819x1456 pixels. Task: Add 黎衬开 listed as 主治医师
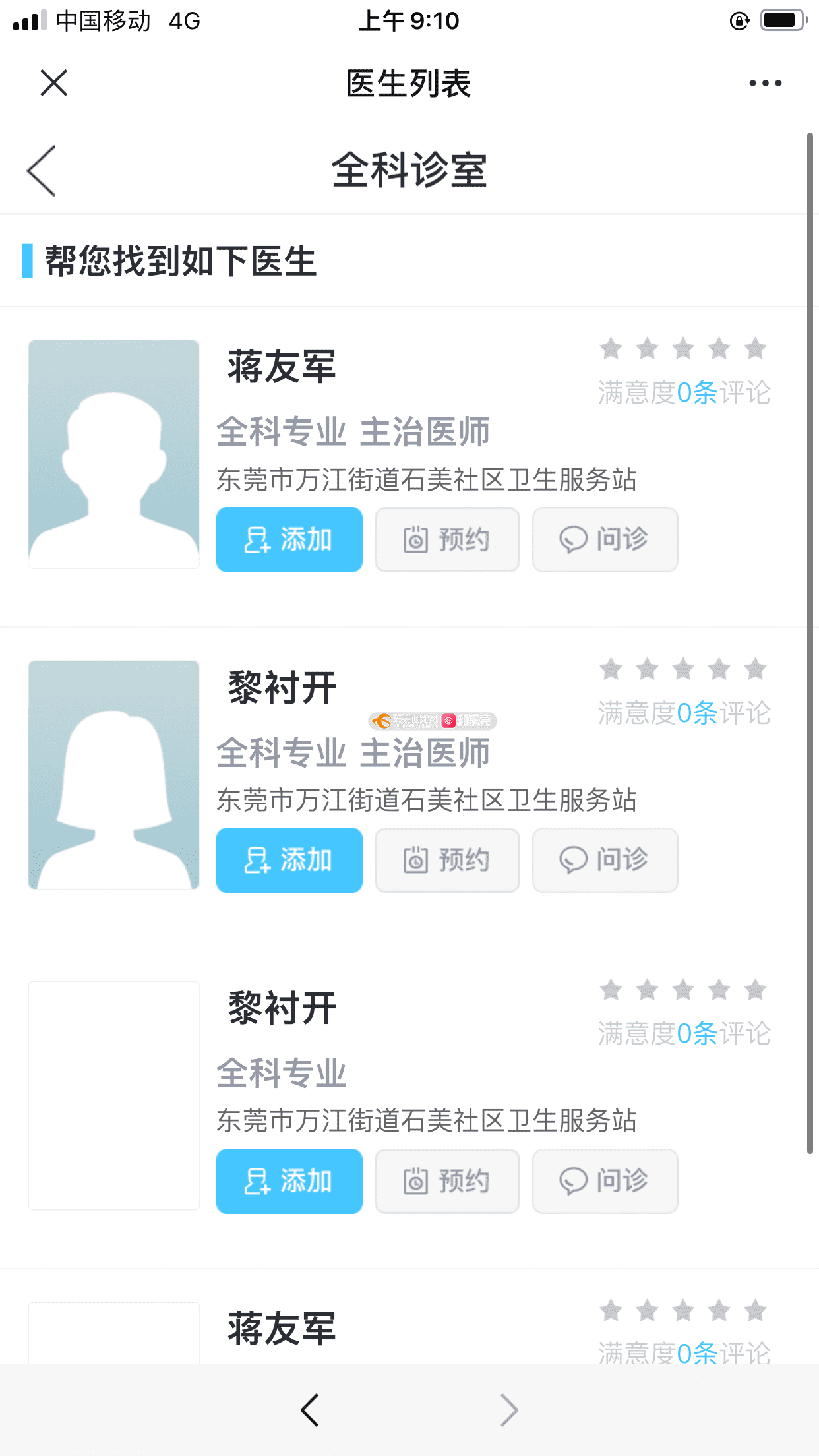tap(289, 860)
